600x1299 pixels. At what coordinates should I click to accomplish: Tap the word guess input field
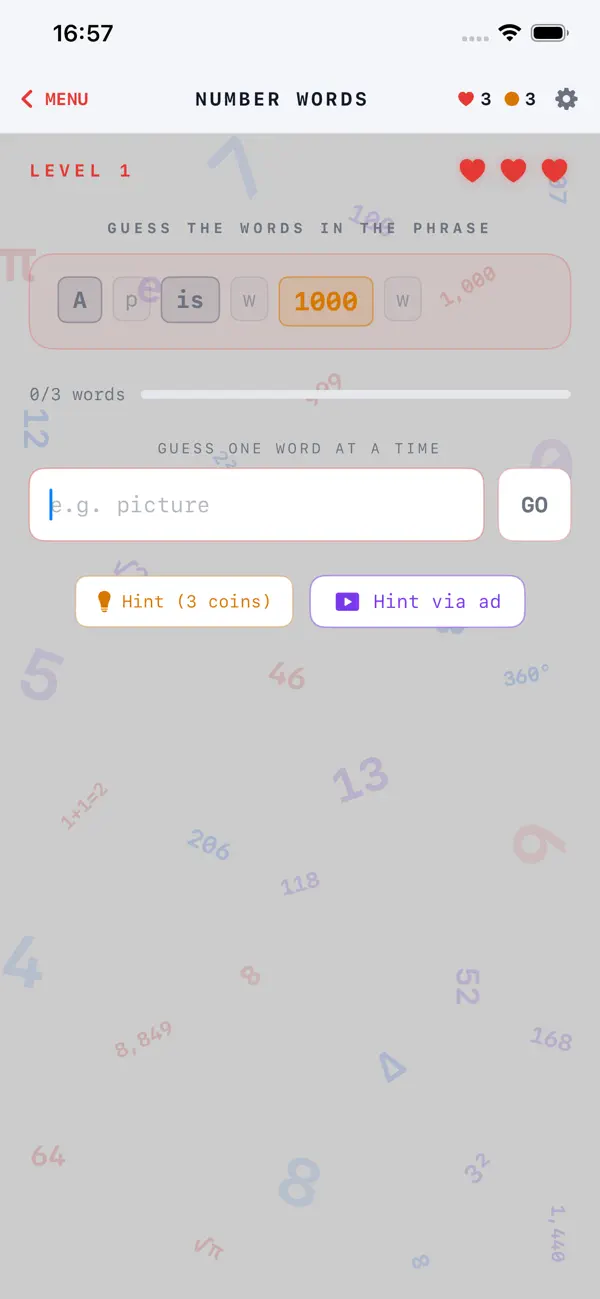(x=256, y=505)
